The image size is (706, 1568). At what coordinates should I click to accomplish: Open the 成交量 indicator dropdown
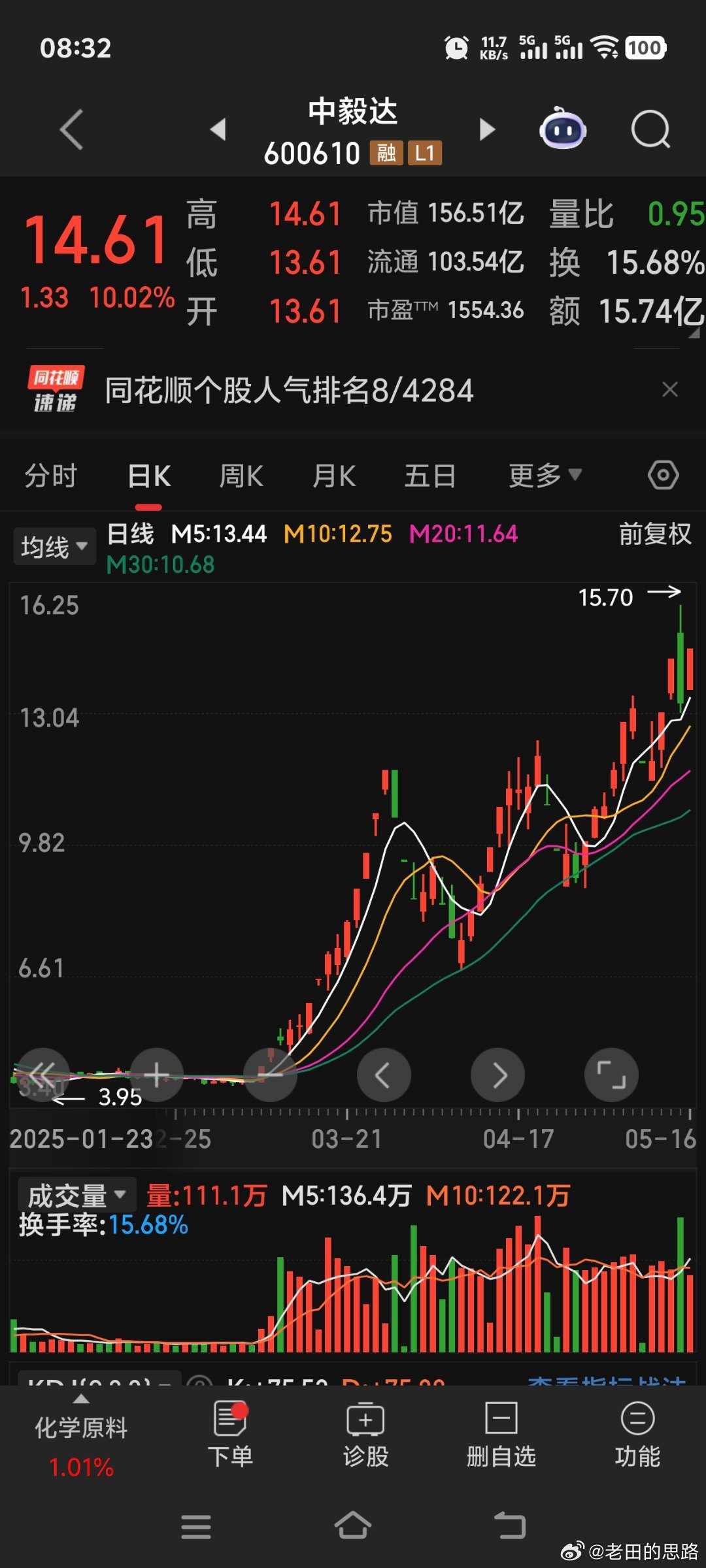pyautogui.click(x=76, y=1196)
